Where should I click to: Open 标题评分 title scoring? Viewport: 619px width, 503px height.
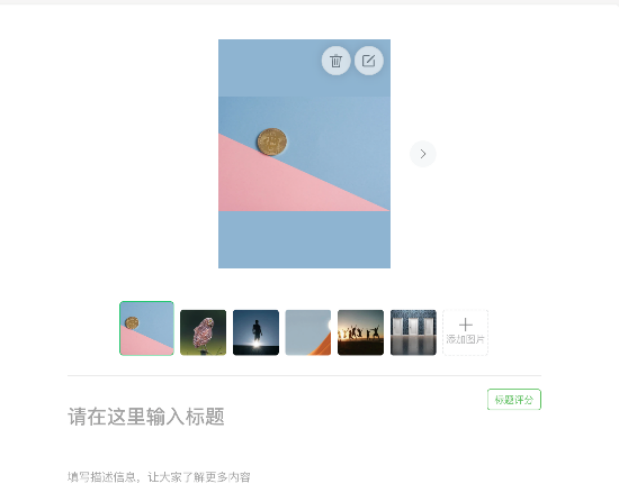[x=514, y=400]
